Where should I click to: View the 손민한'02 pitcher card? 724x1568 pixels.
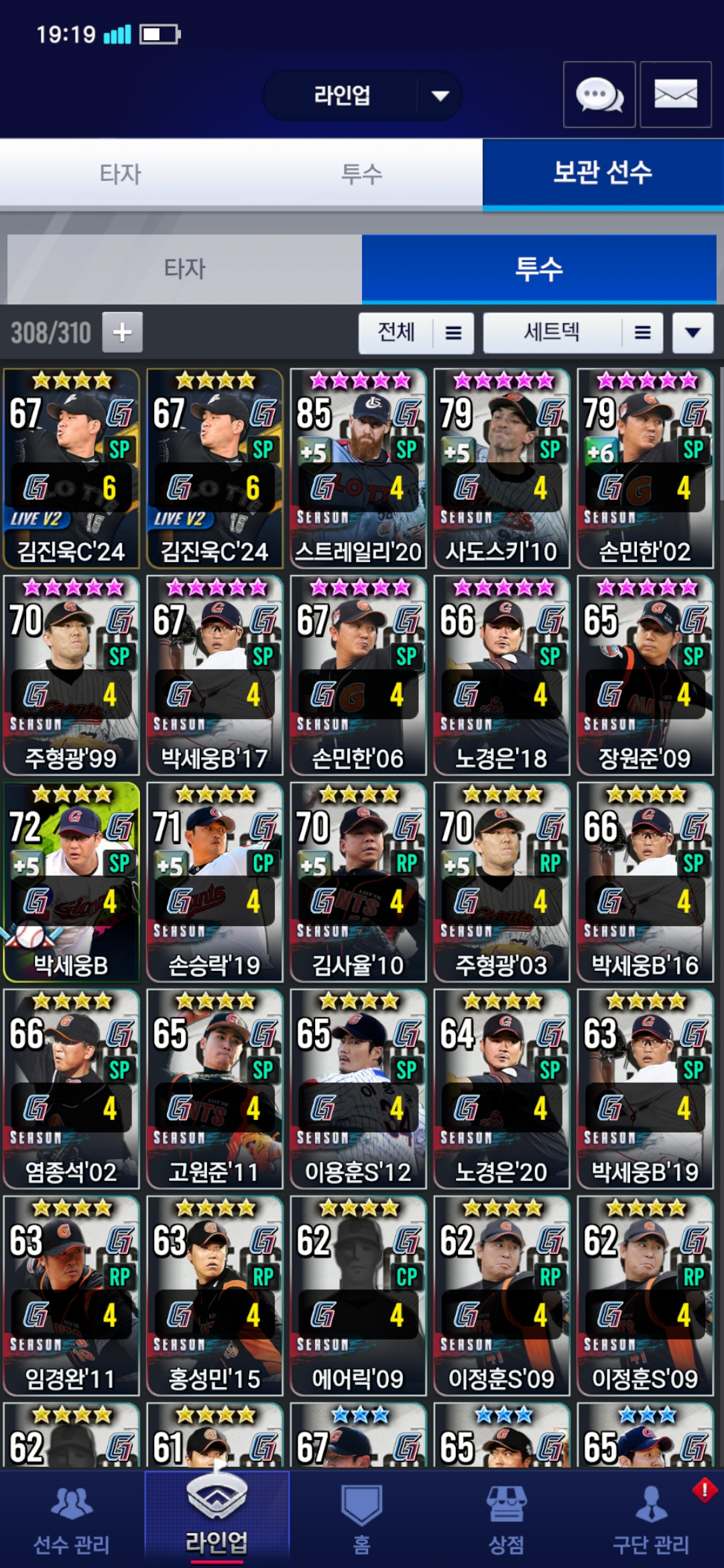[645, 469]
